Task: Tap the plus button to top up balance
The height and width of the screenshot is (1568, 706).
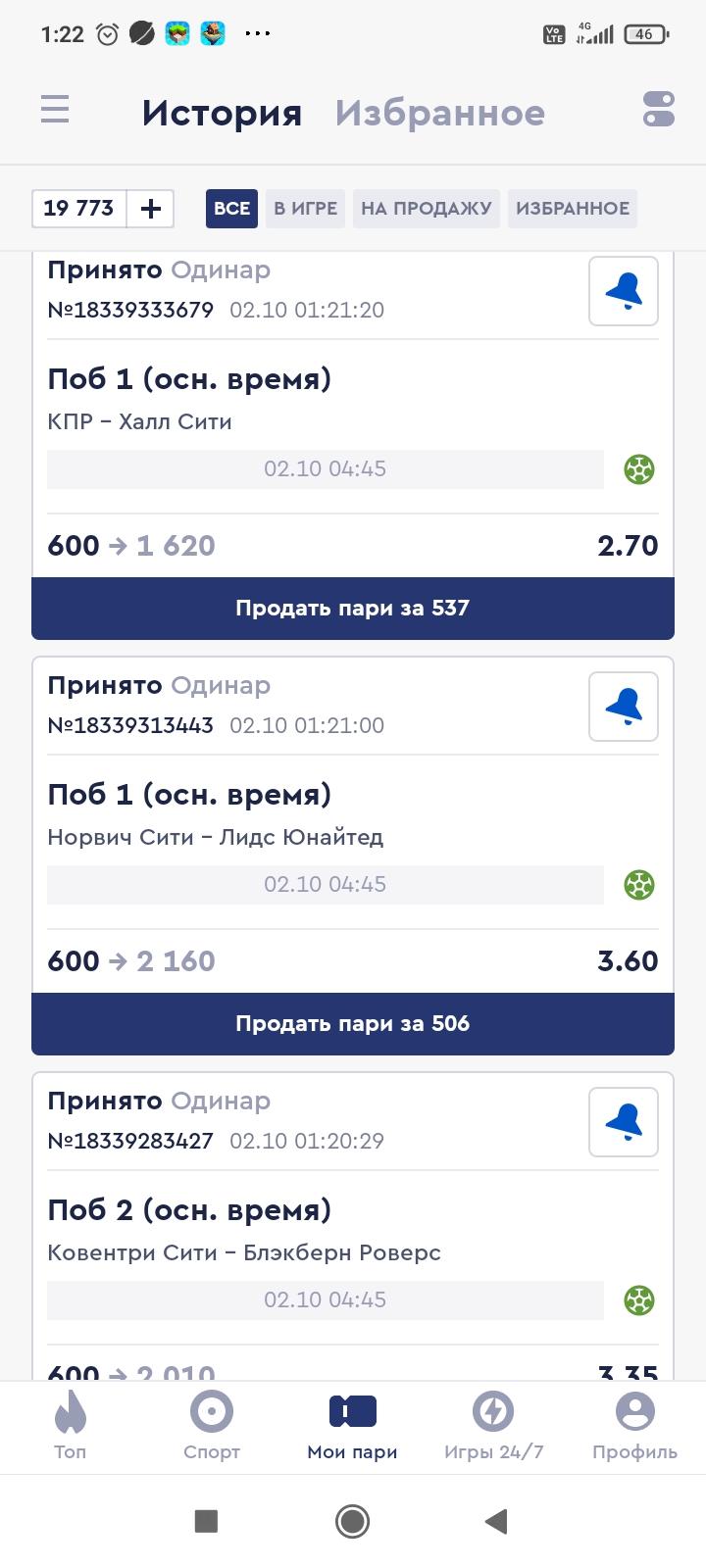Action: point(151,209)
